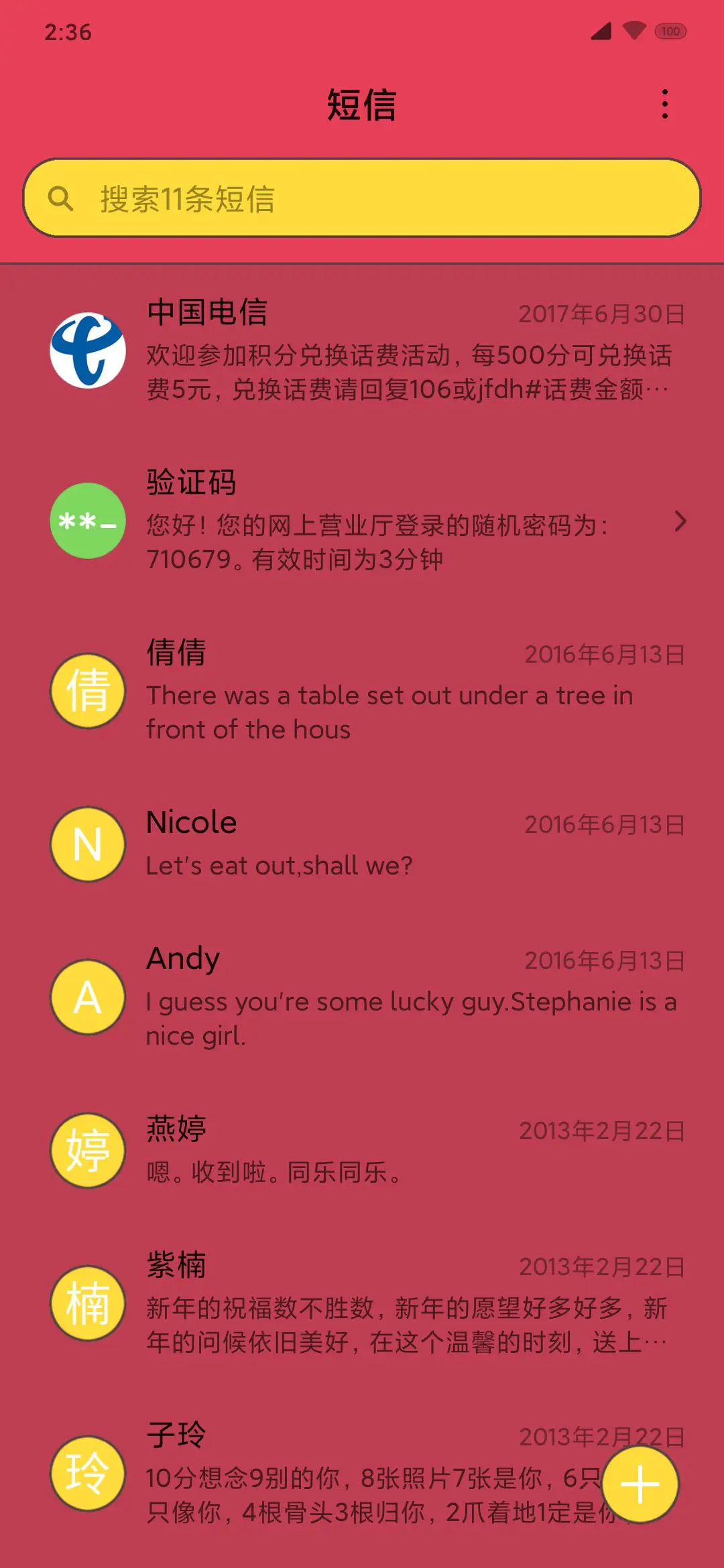Tap 紫楠's yellow avatar
724x1568 pixels.
tap(86, 1303)
